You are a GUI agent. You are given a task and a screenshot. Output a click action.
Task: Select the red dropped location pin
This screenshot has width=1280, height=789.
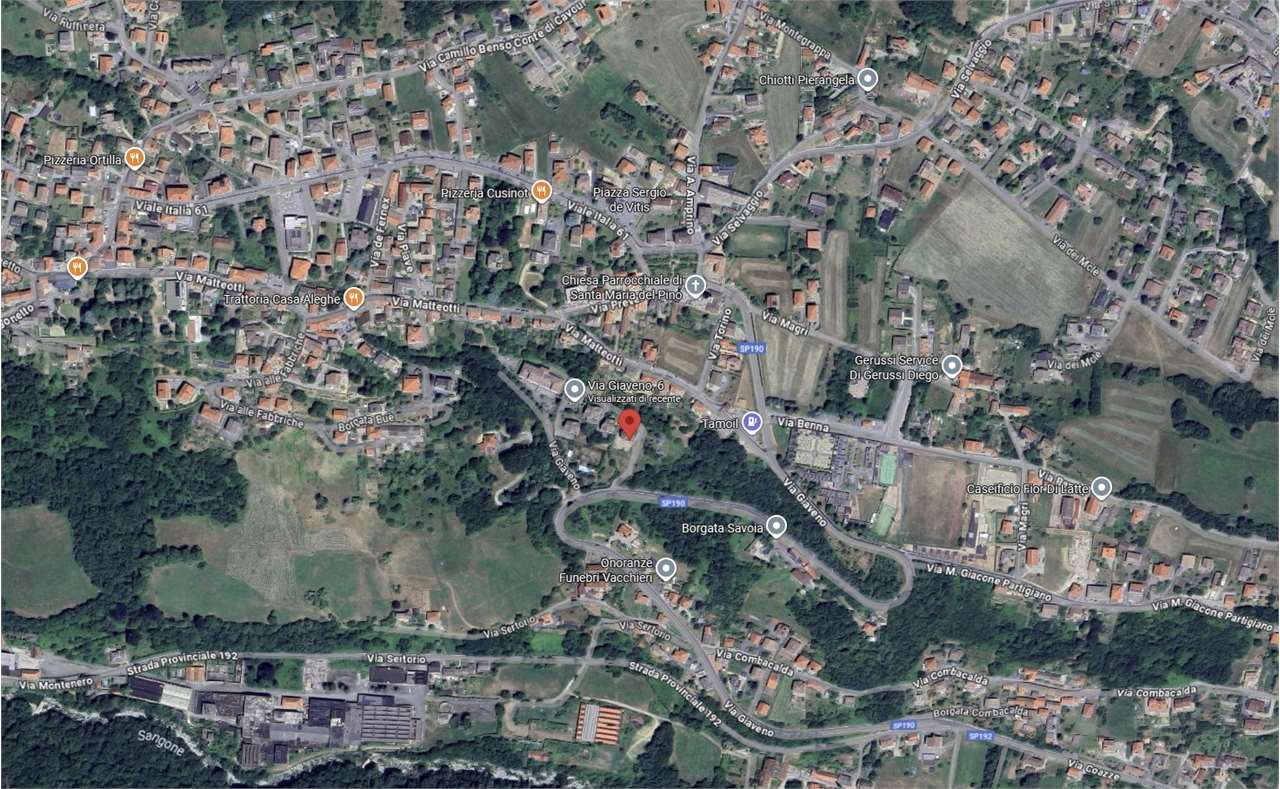point(628,423)
